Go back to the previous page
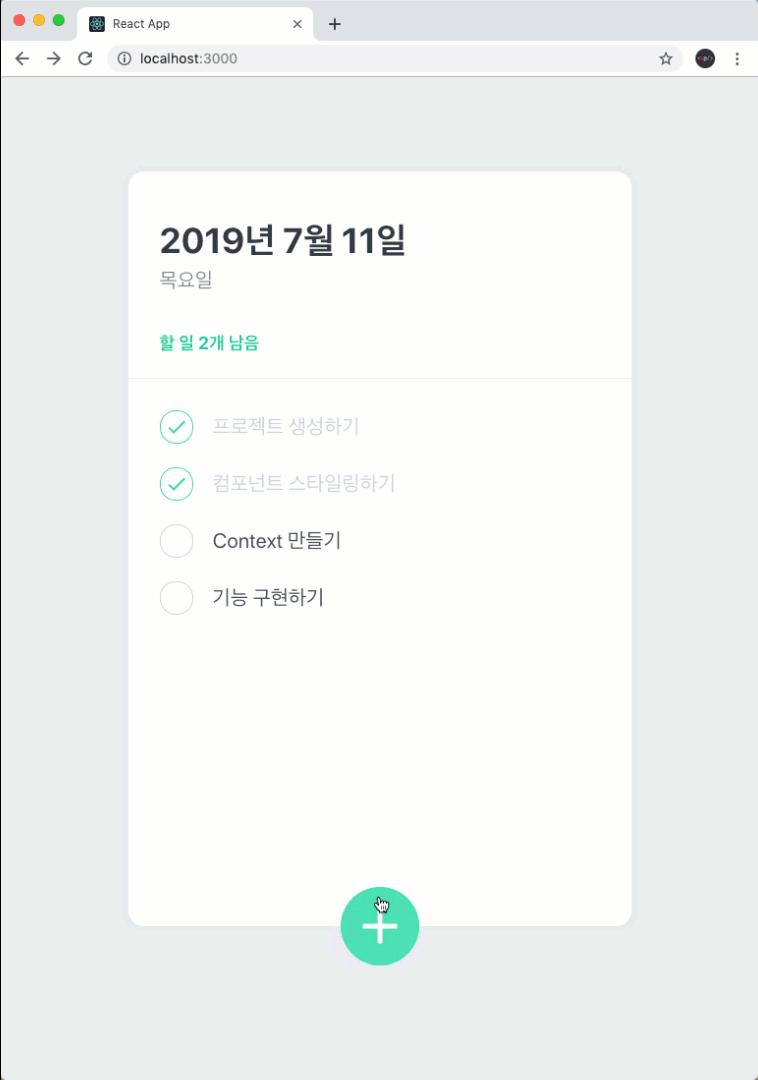This screenshot has height=1080, width=758. (x=22, y=59)
